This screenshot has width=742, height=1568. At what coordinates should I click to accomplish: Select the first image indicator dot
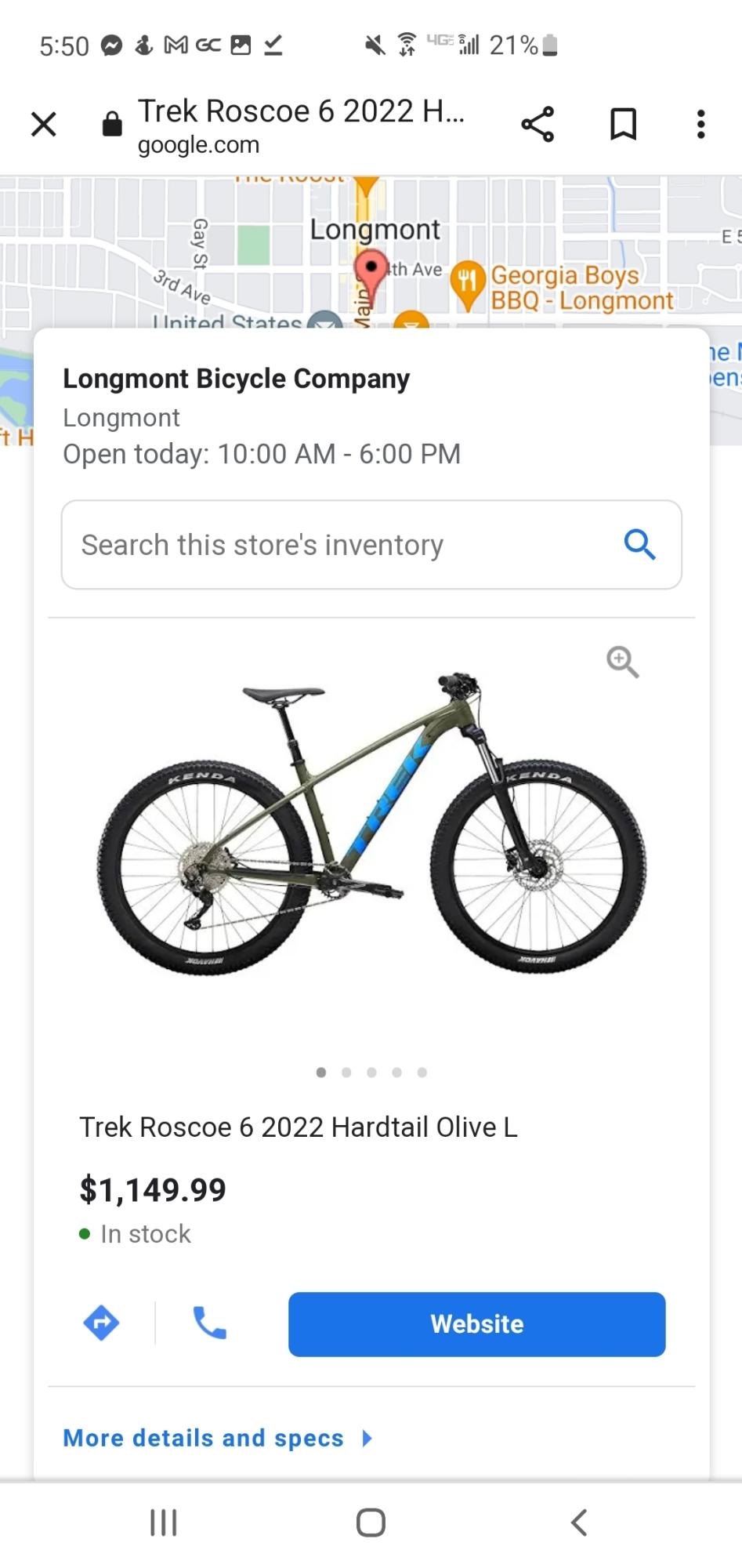coord(320,1073)
